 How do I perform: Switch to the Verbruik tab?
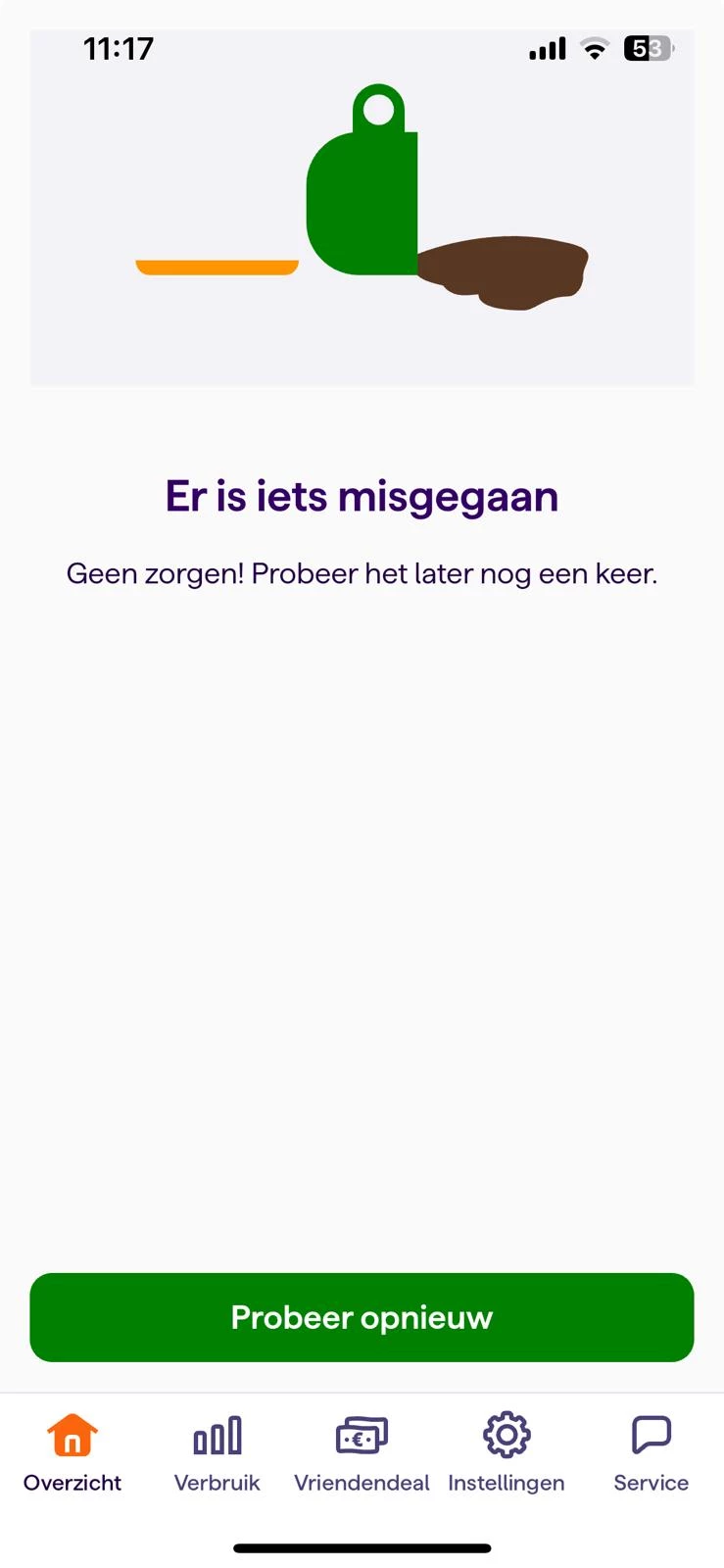click(217, 1452)
